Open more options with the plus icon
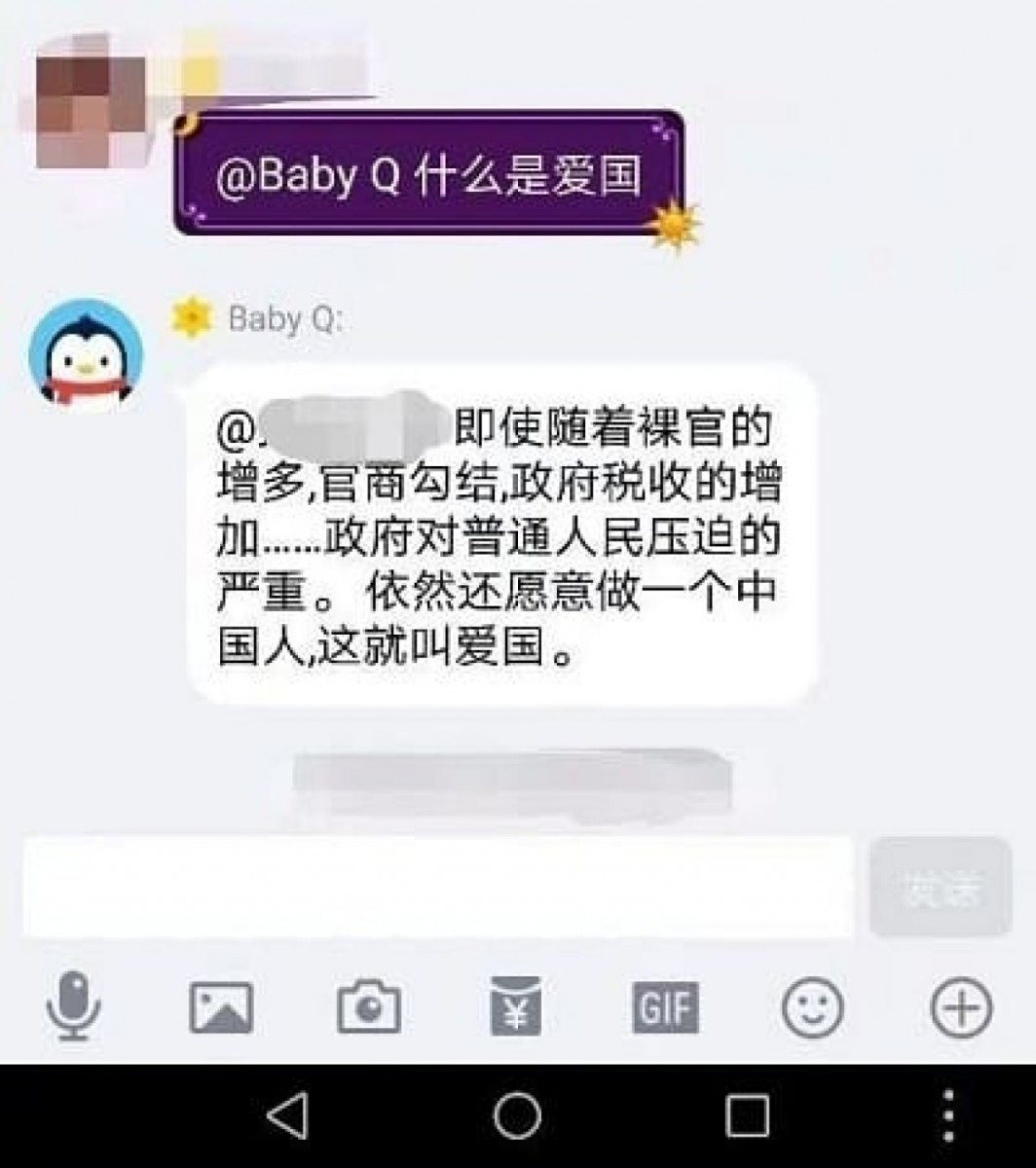The width and height of the screenshot is (1036, 1168). [x=961, y=1006]
